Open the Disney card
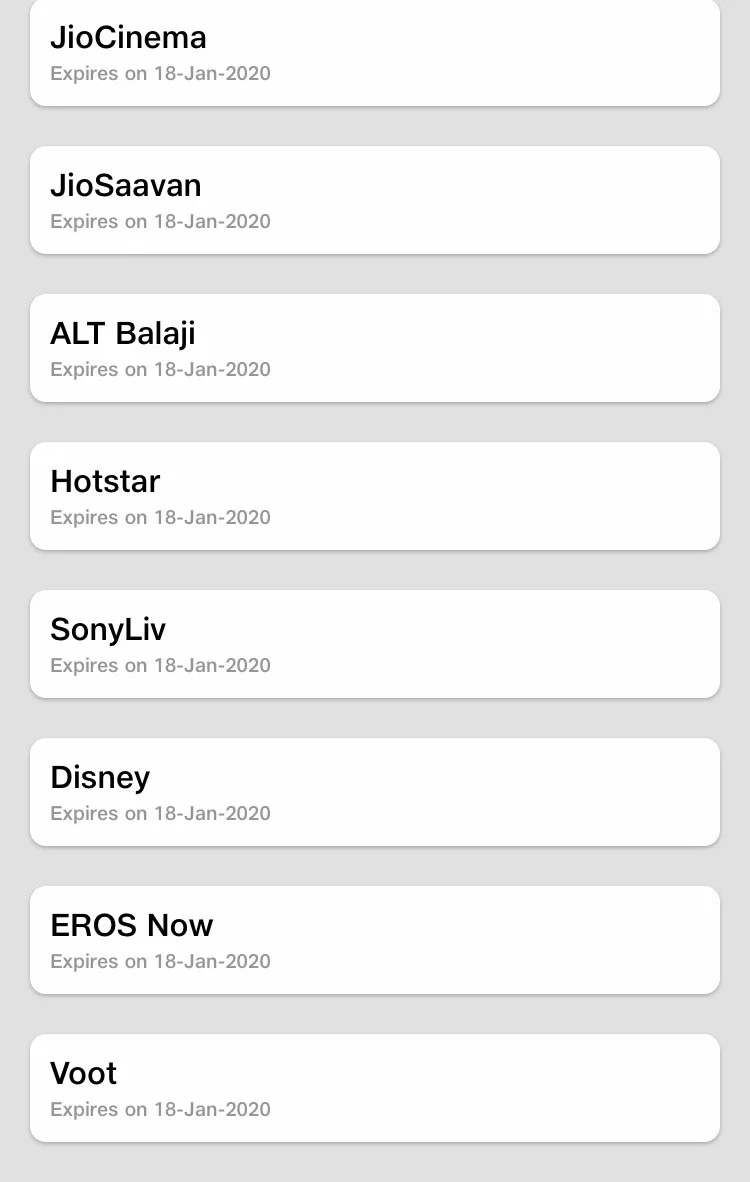 pyautogui.click(x=374, y=792)
